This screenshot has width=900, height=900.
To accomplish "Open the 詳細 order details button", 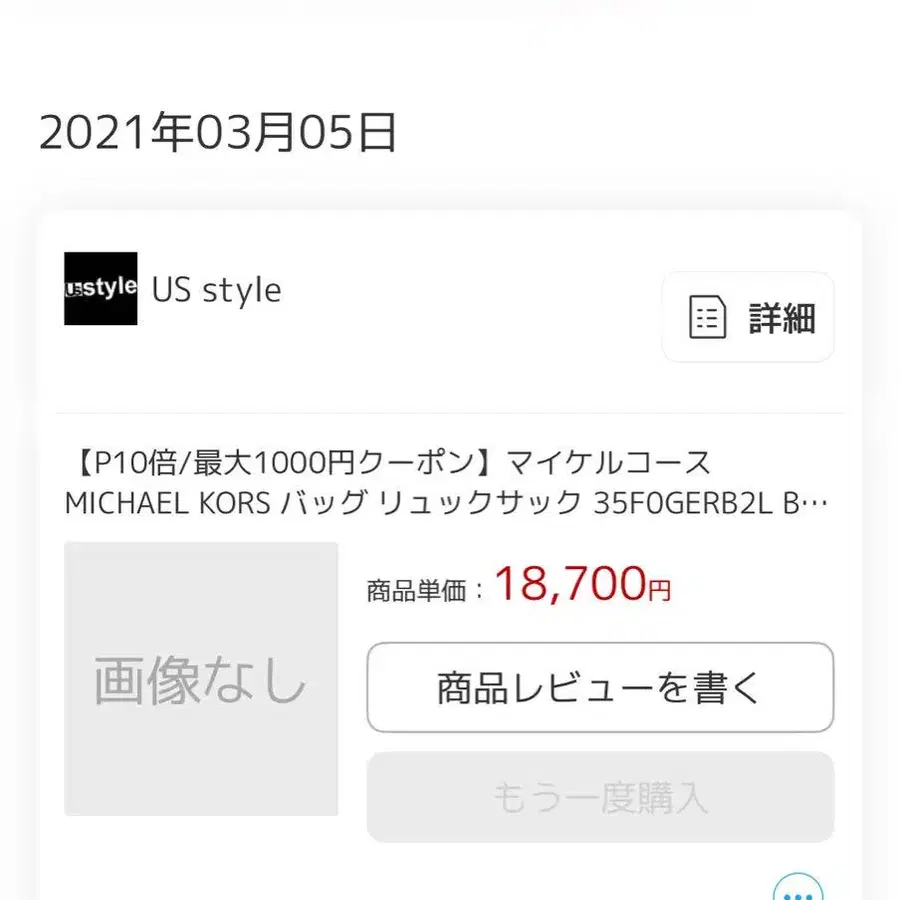I will (747, 317).
